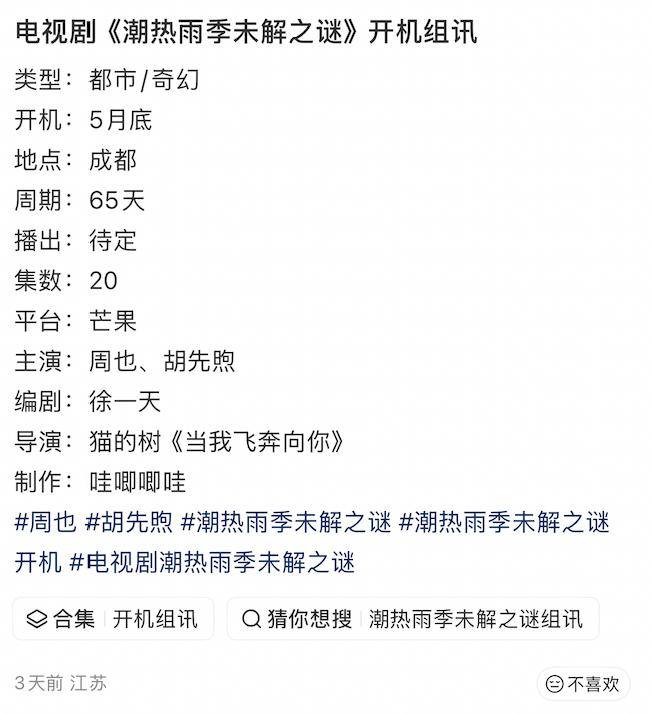The width and height of the screenshot is (652, 714).
Task: Mark post as 不喜欢
Action: [583, 684]
